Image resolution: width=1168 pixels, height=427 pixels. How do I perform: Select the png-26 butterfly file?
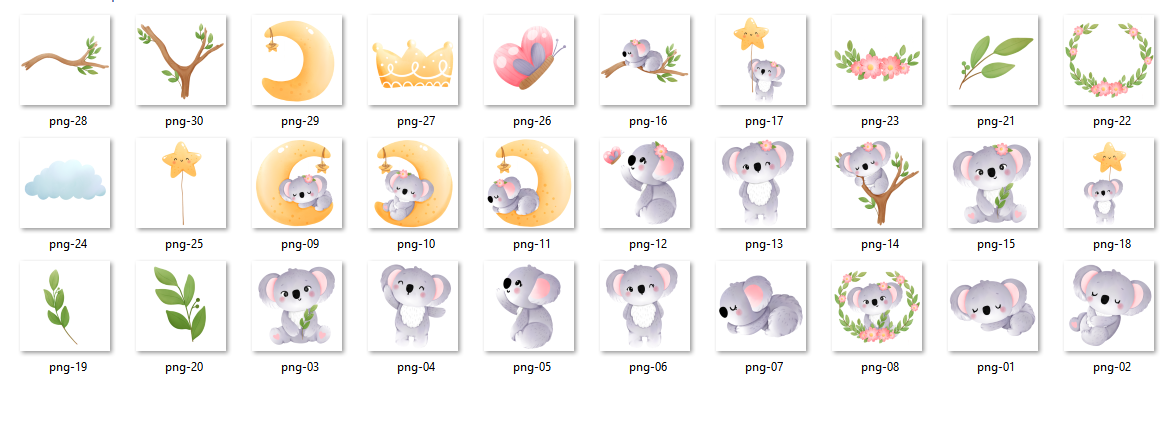click(529, 59)
